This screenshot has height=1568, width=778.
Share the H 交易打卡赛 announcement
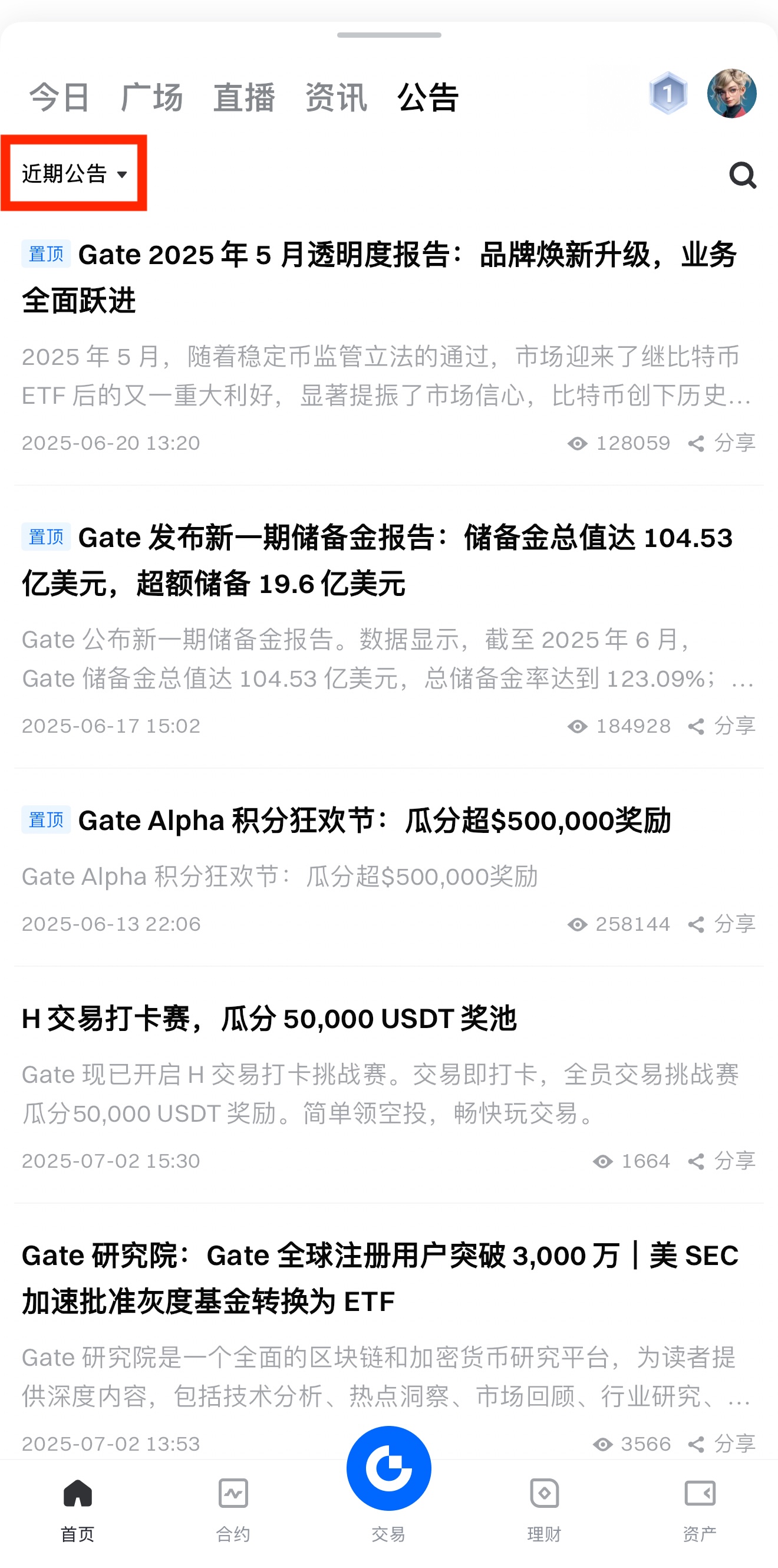coord(722,1161)
